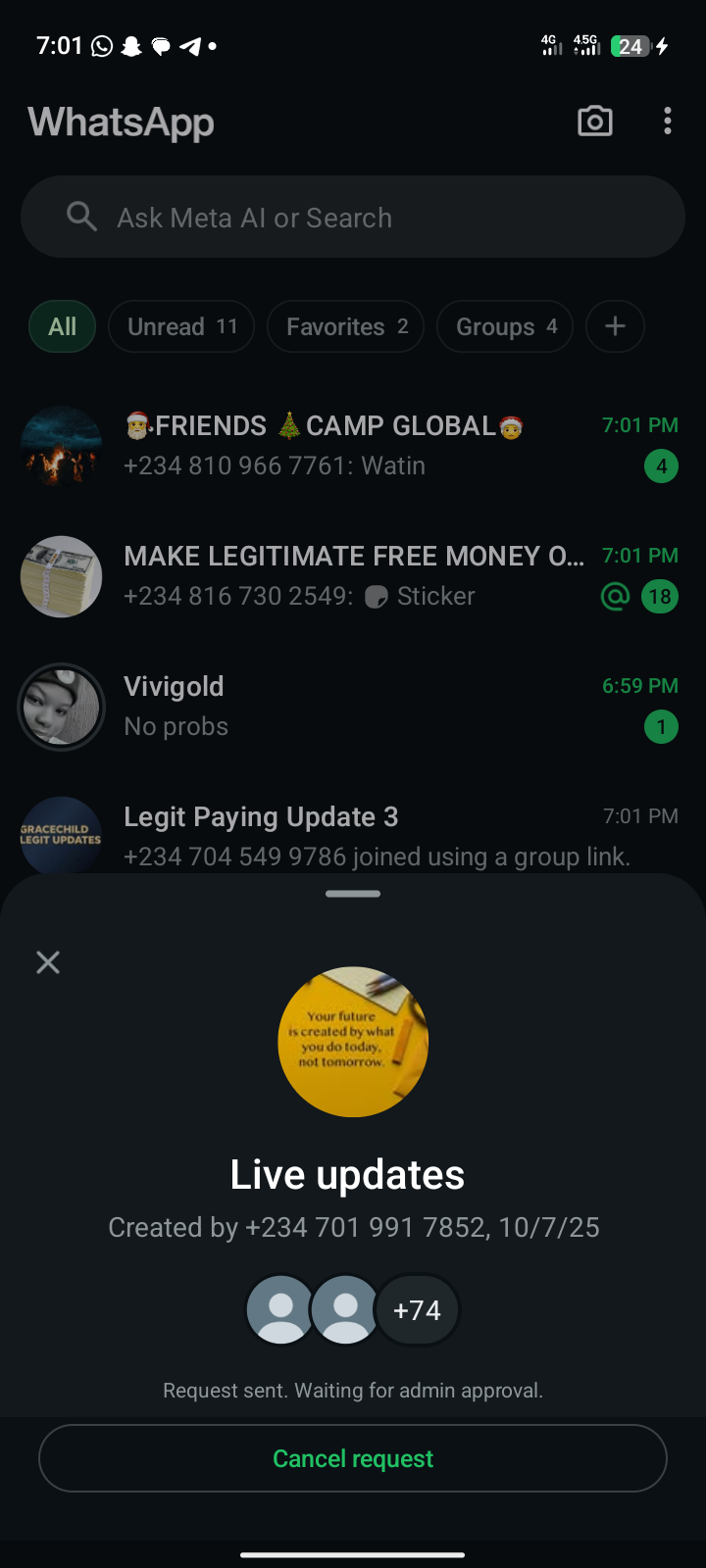Screen dimensions: 706x1568
Task: Filter chats by Groups
Action: click(x=505, y=326)
